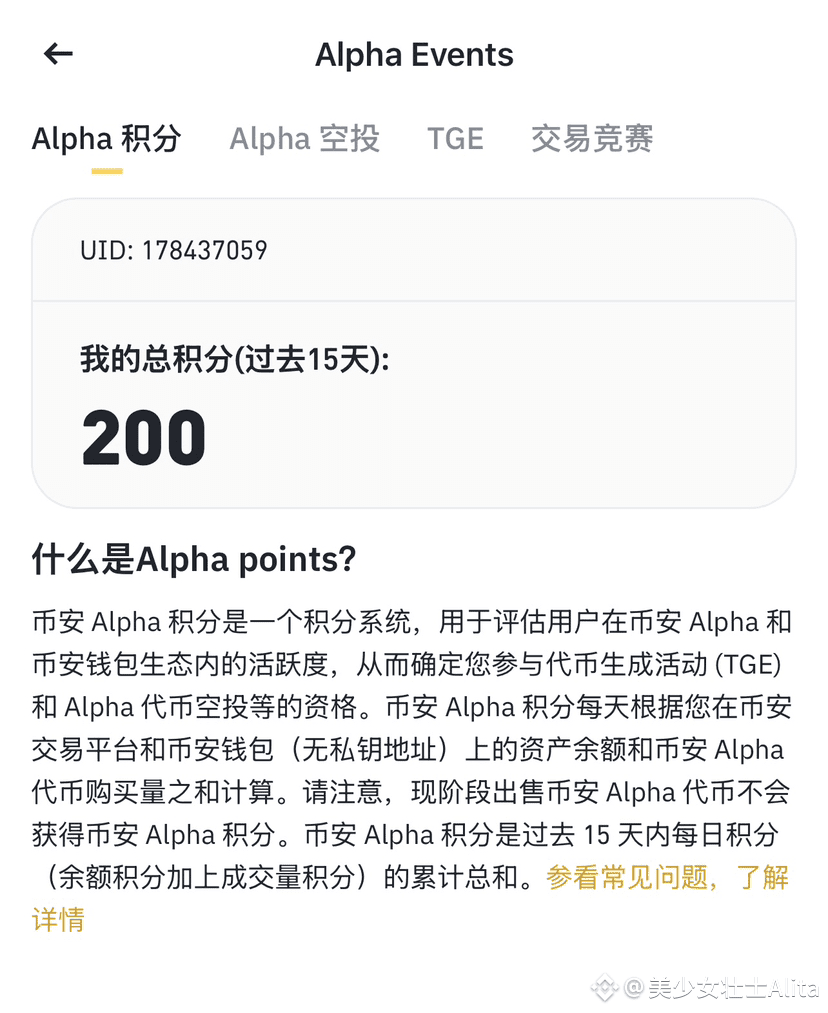Switch to the 交易竞赛 tab
This screenshot has width=828, height=1013.
[592, 138]
